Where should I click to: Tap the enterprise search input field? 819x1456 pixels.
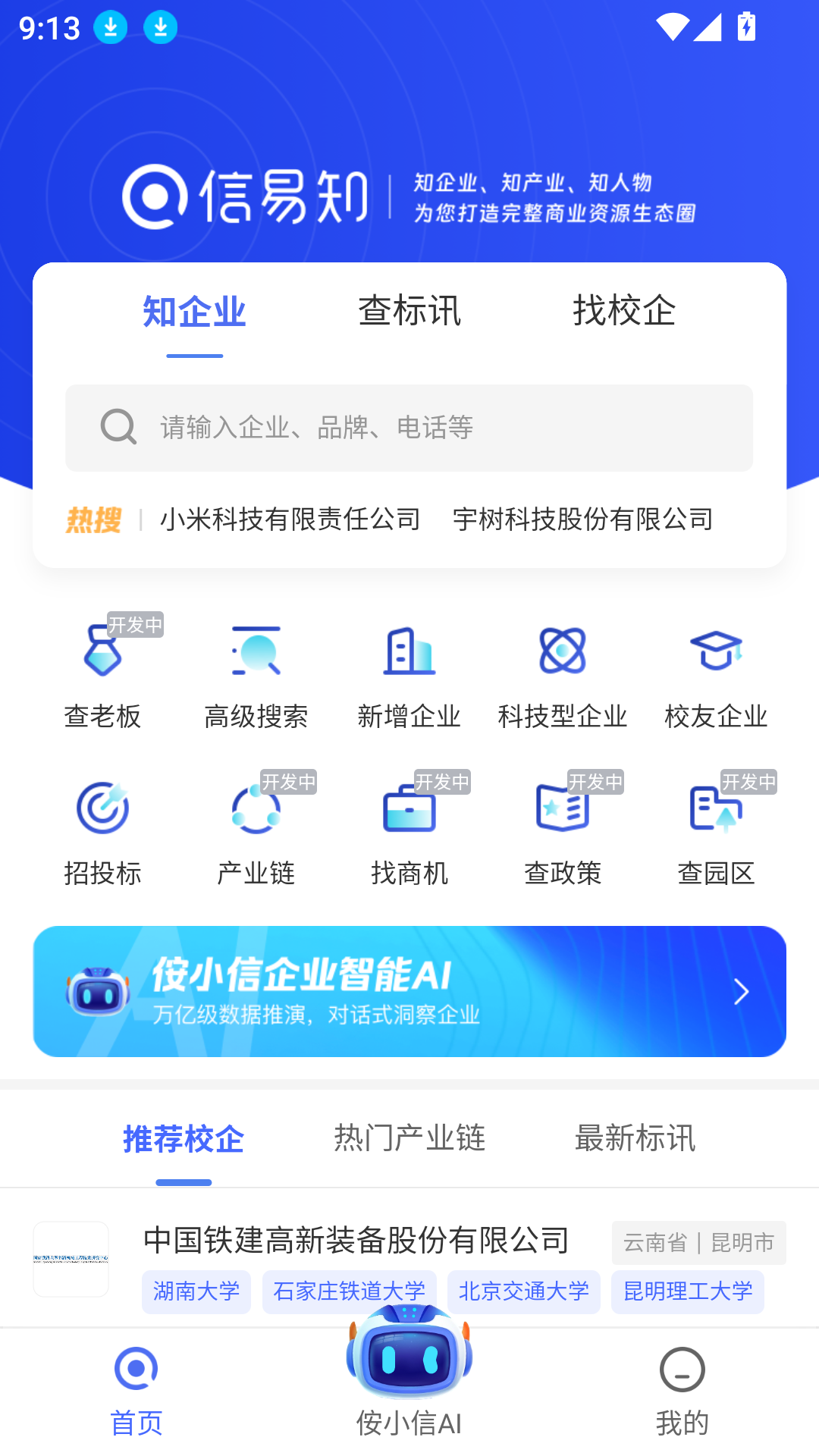click(x=409, y=428)
